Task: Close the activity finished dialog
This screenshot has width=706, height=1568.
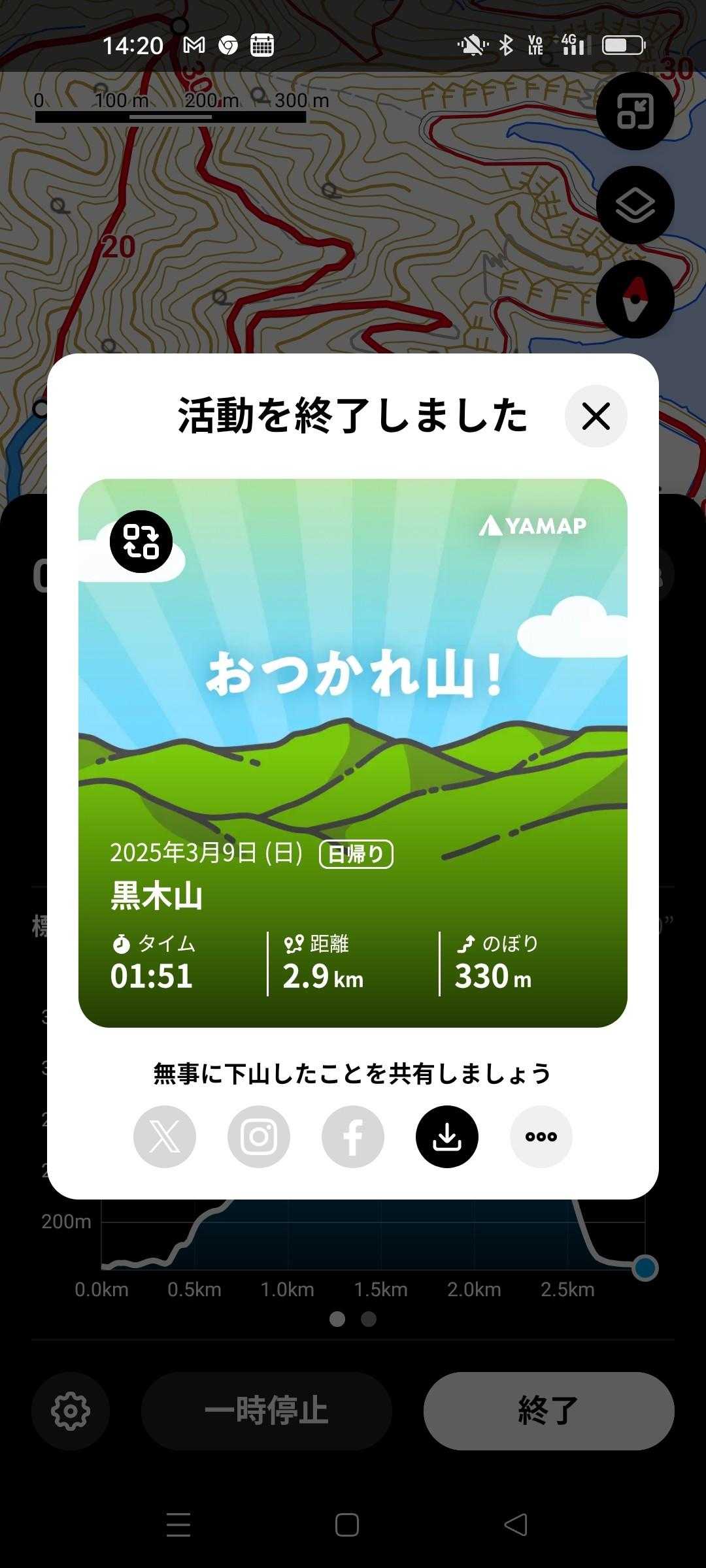Action: point(596,416)
